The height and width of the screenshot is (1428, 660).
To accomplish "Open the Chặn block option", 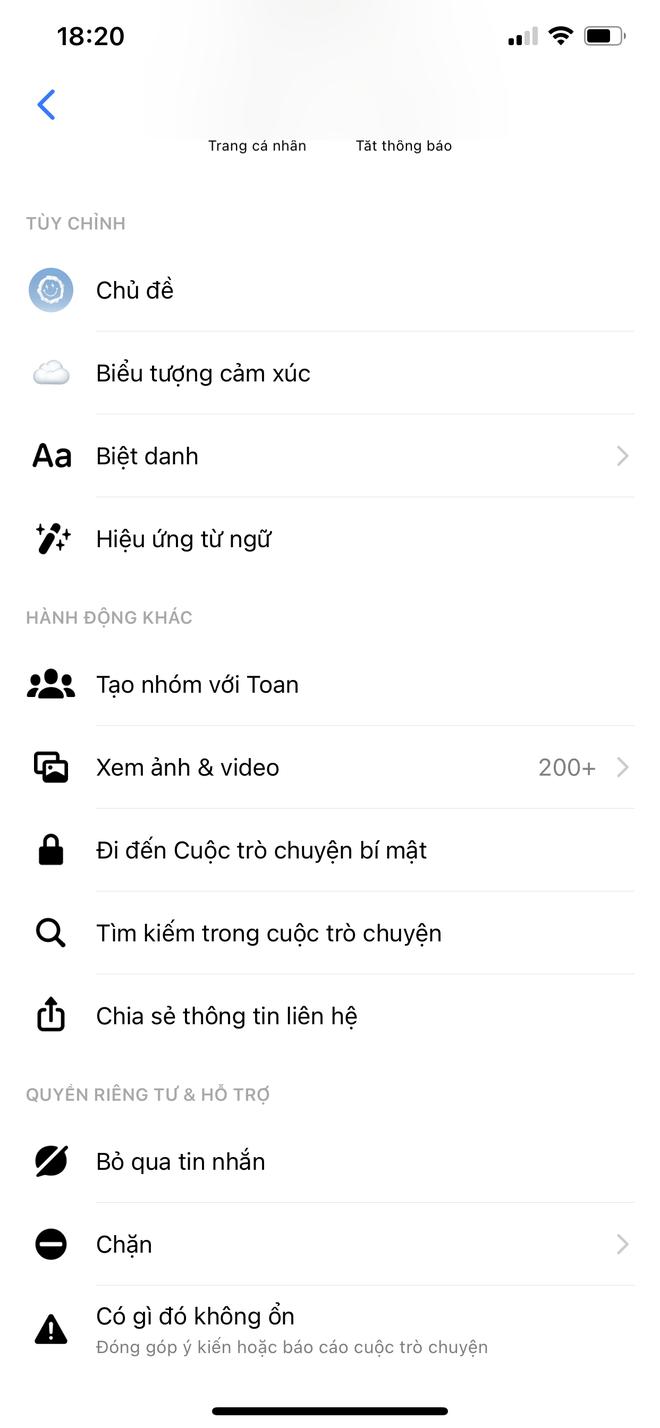I will [x=330, y=1244].
